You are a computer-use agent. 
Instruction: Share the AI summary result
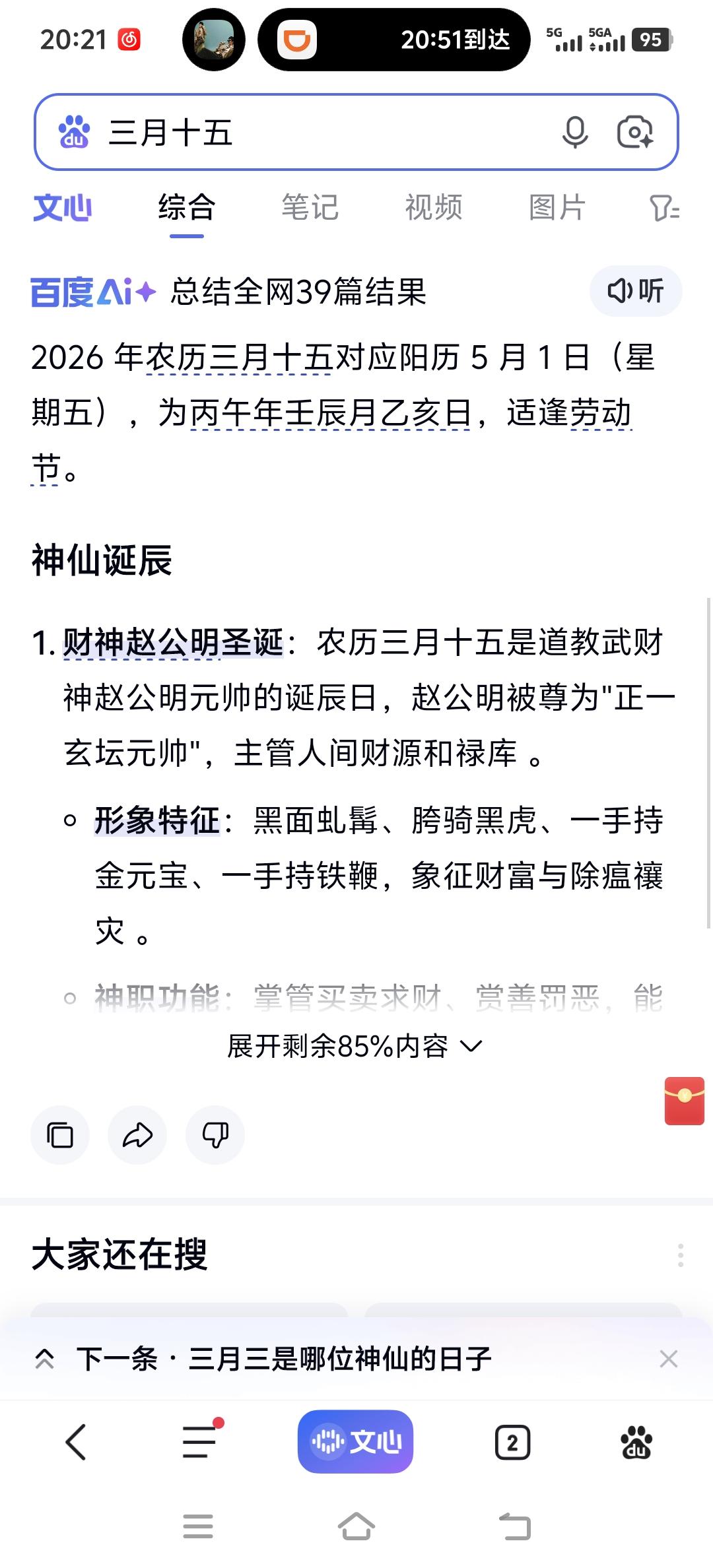point(137,1134)
